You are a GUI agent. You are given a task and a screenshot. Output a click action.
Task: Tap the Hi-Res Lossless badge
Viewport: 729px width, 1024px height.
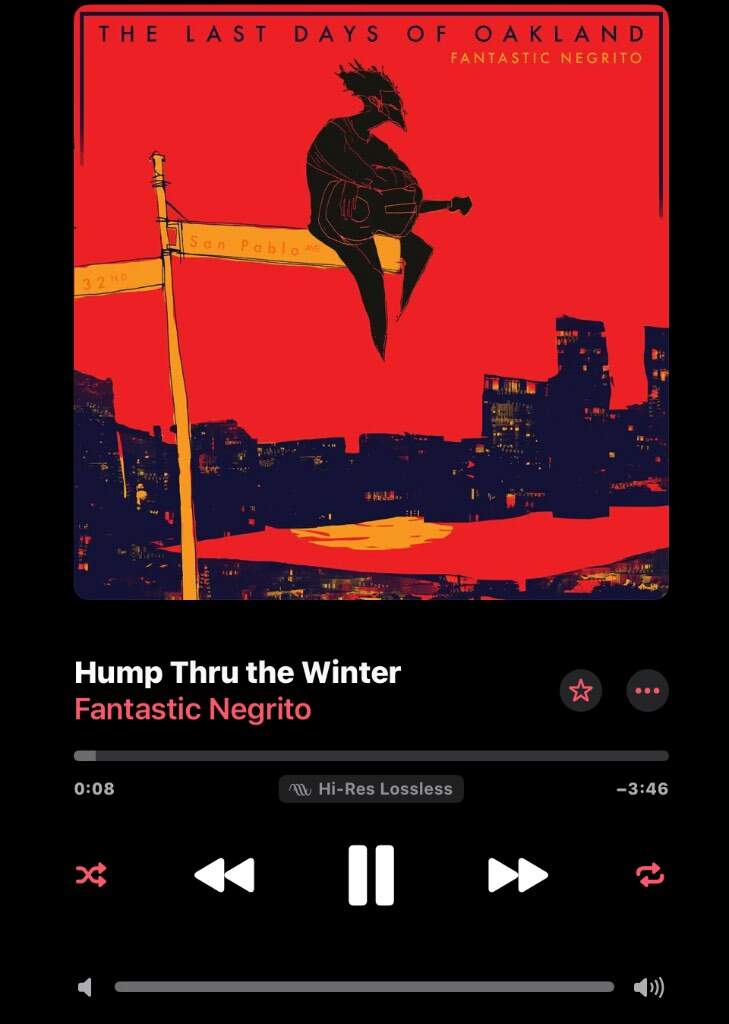pyautogui.click(x=371, y=789)
